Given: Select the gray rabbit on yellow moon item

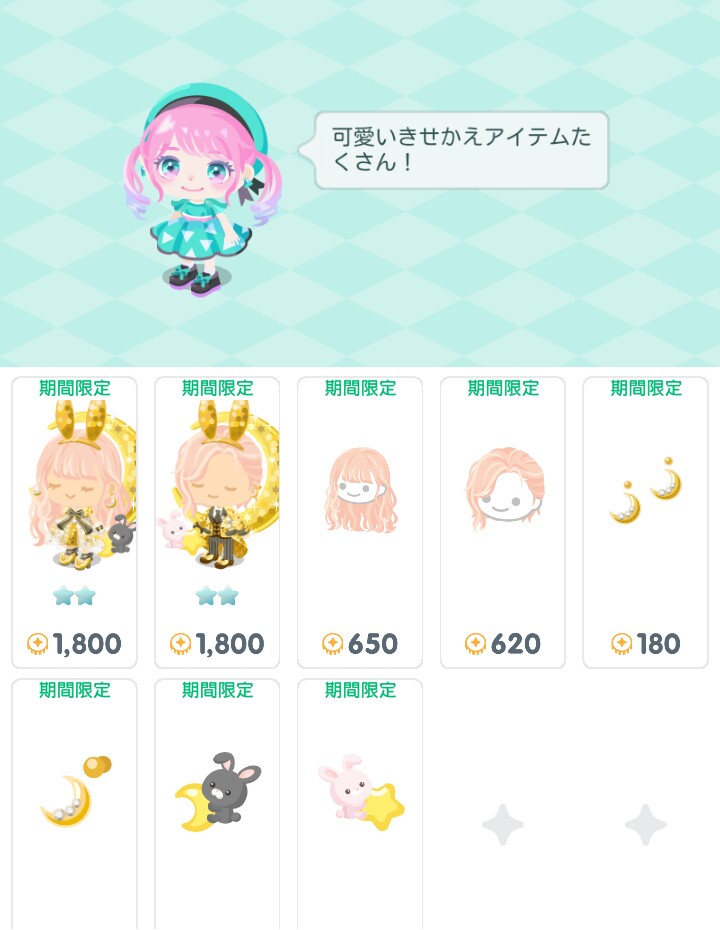Looking at the screenshot, I should pyautogui.click(x=217, y=804).
